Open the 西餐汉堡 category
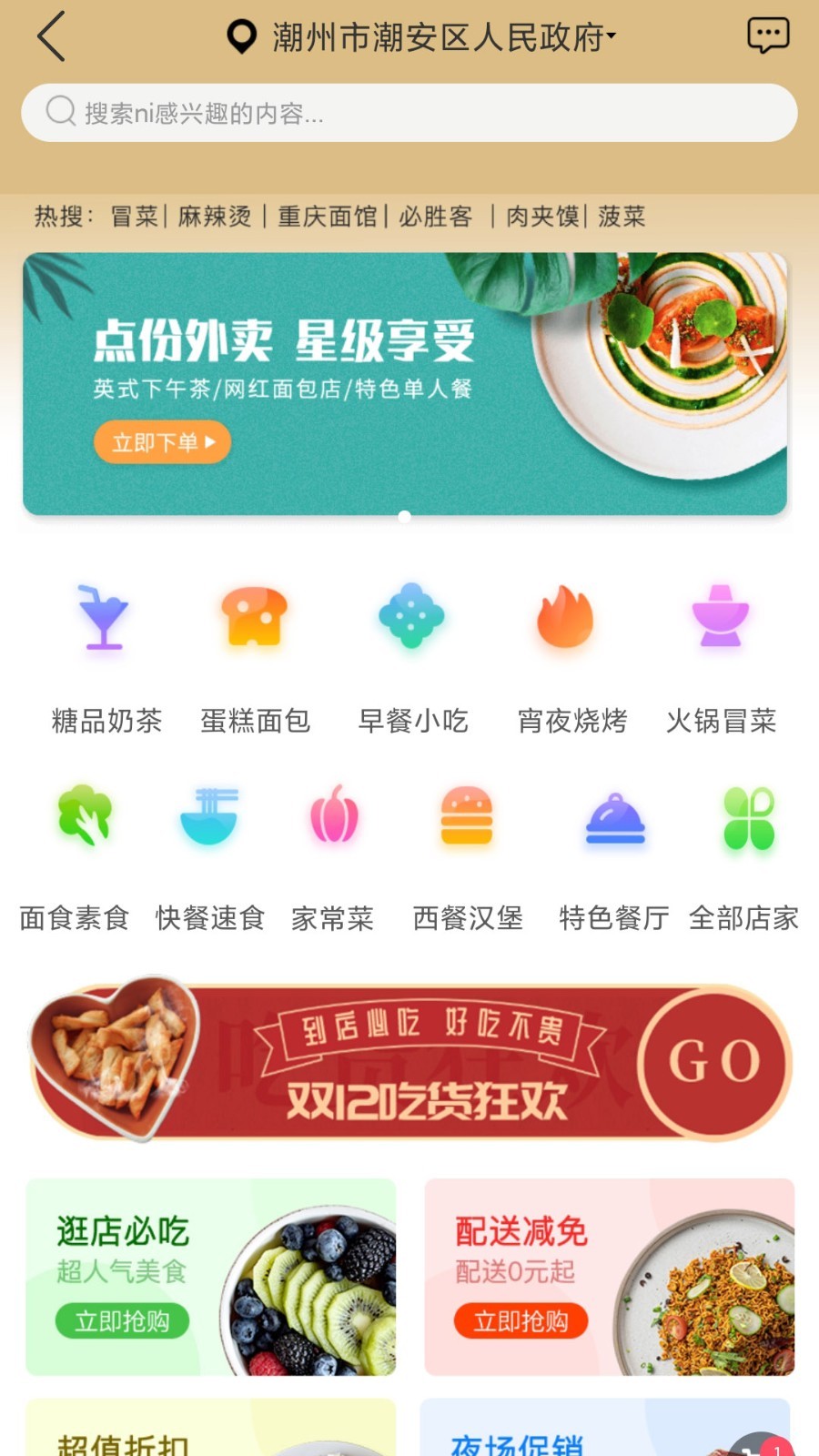This screenshot has height=1456, width=819. (x=467, y=855)
